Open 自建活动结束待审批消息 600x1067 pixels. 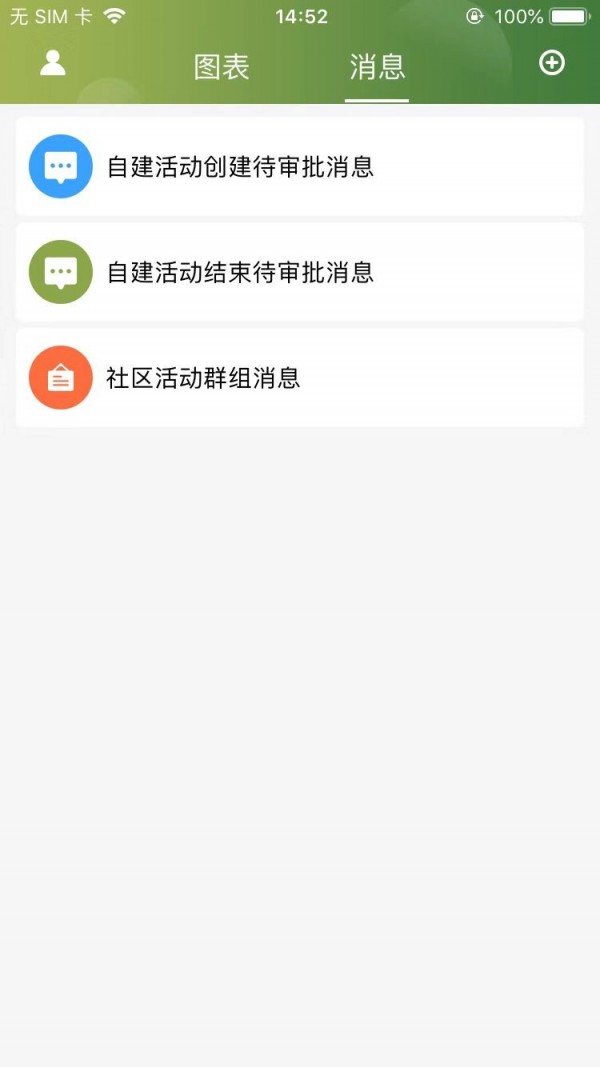point(299,272)
